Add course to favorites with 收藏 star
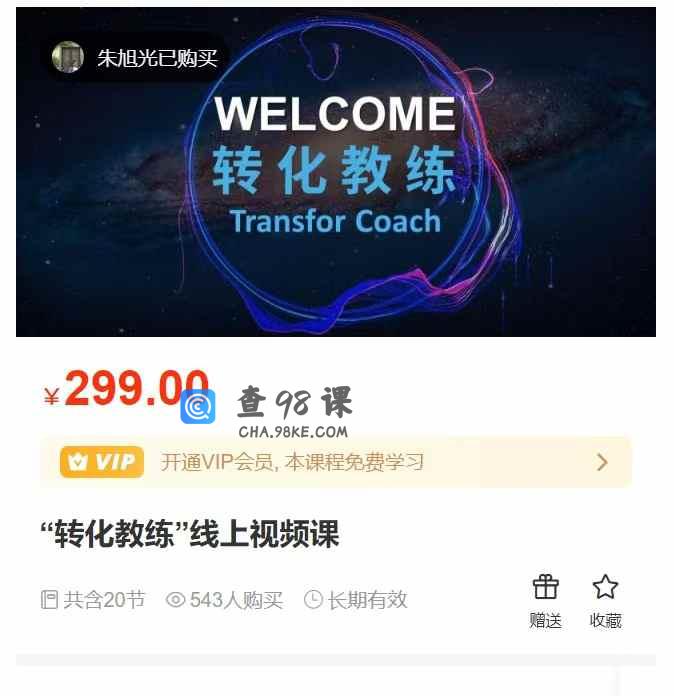 coord(605,588)
